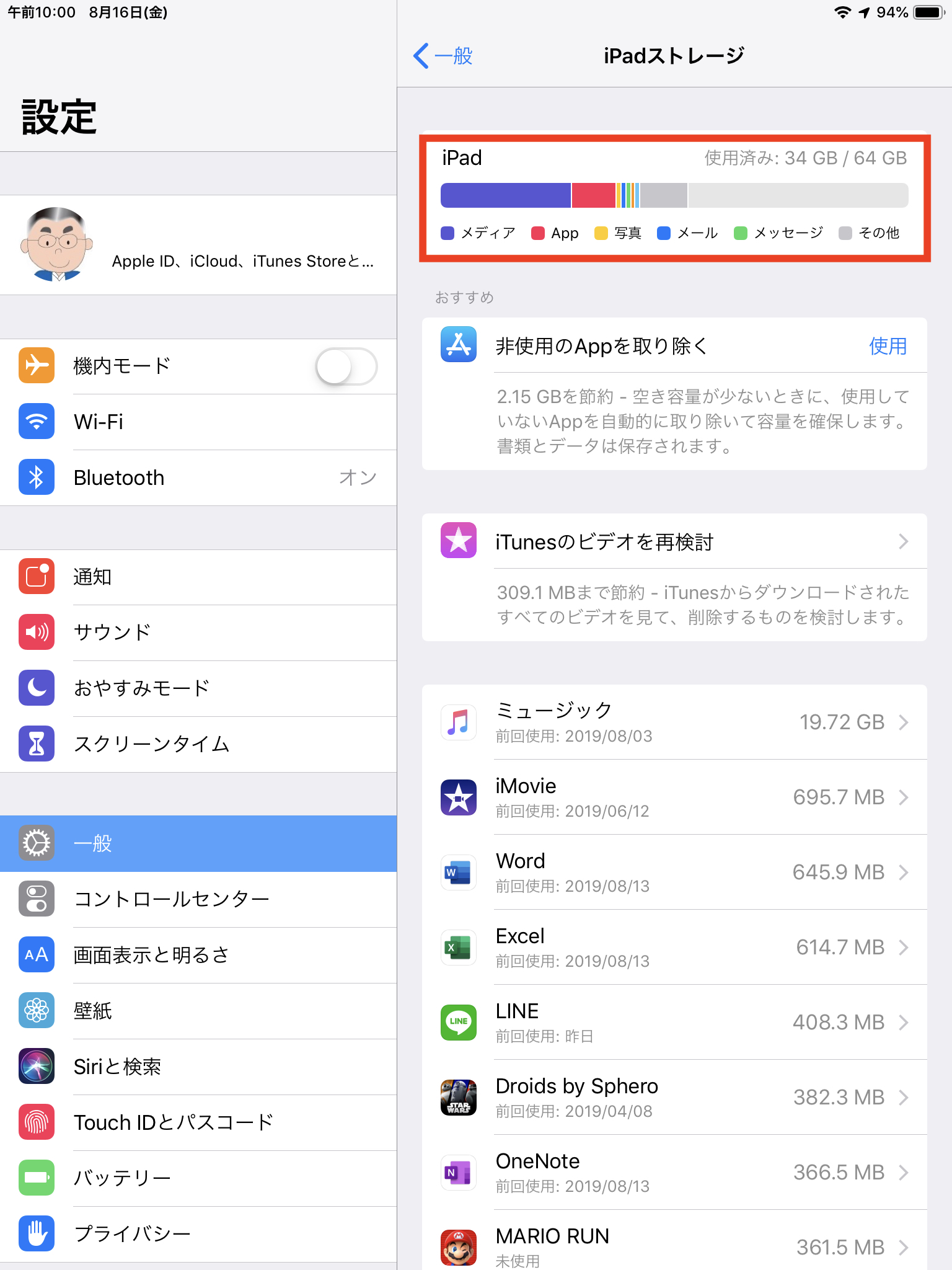Viewport: 952px width, 1270px height.
Task: Open Excel storage details
Action: click(x=674, y=947)
